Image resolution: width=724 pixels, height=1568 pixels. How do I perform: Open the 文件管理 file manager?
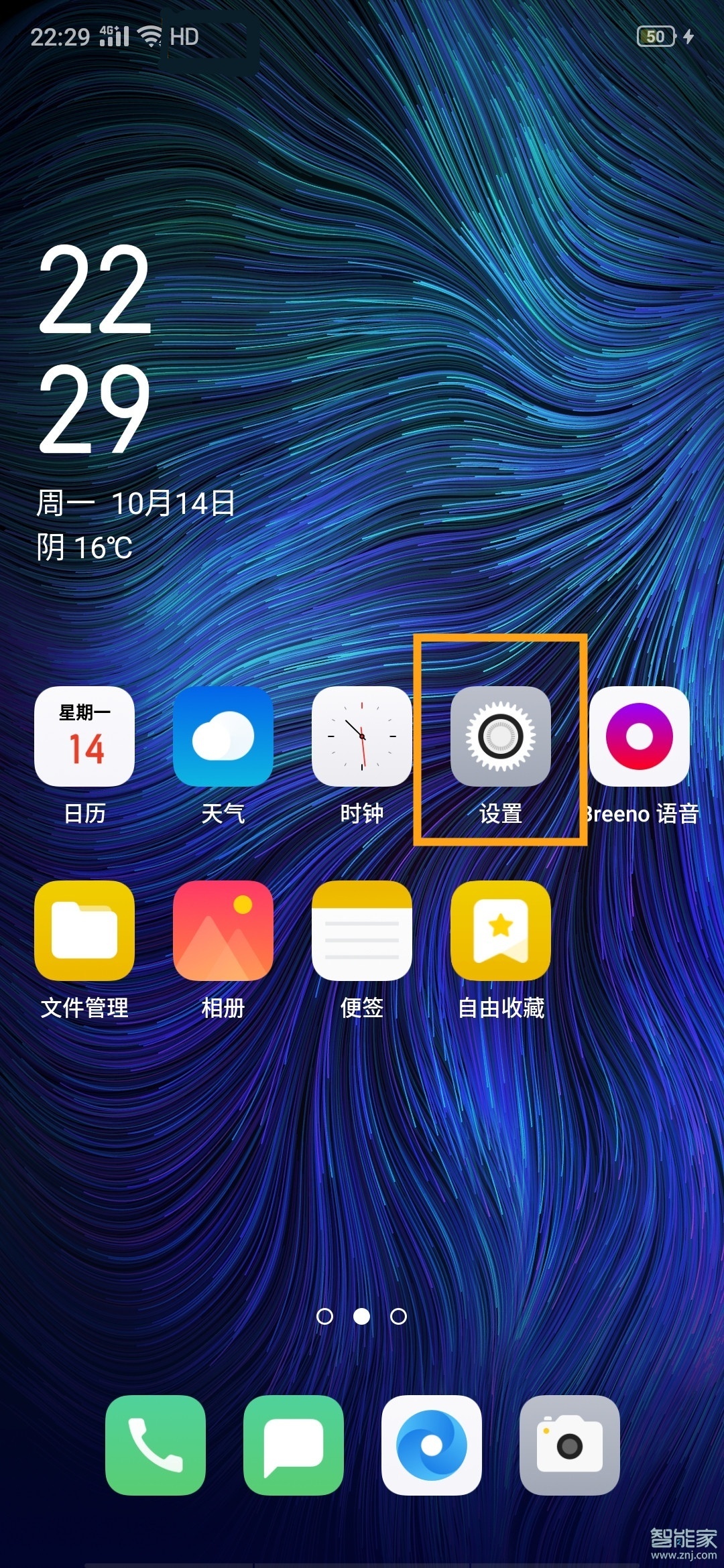tap(84, 931)
